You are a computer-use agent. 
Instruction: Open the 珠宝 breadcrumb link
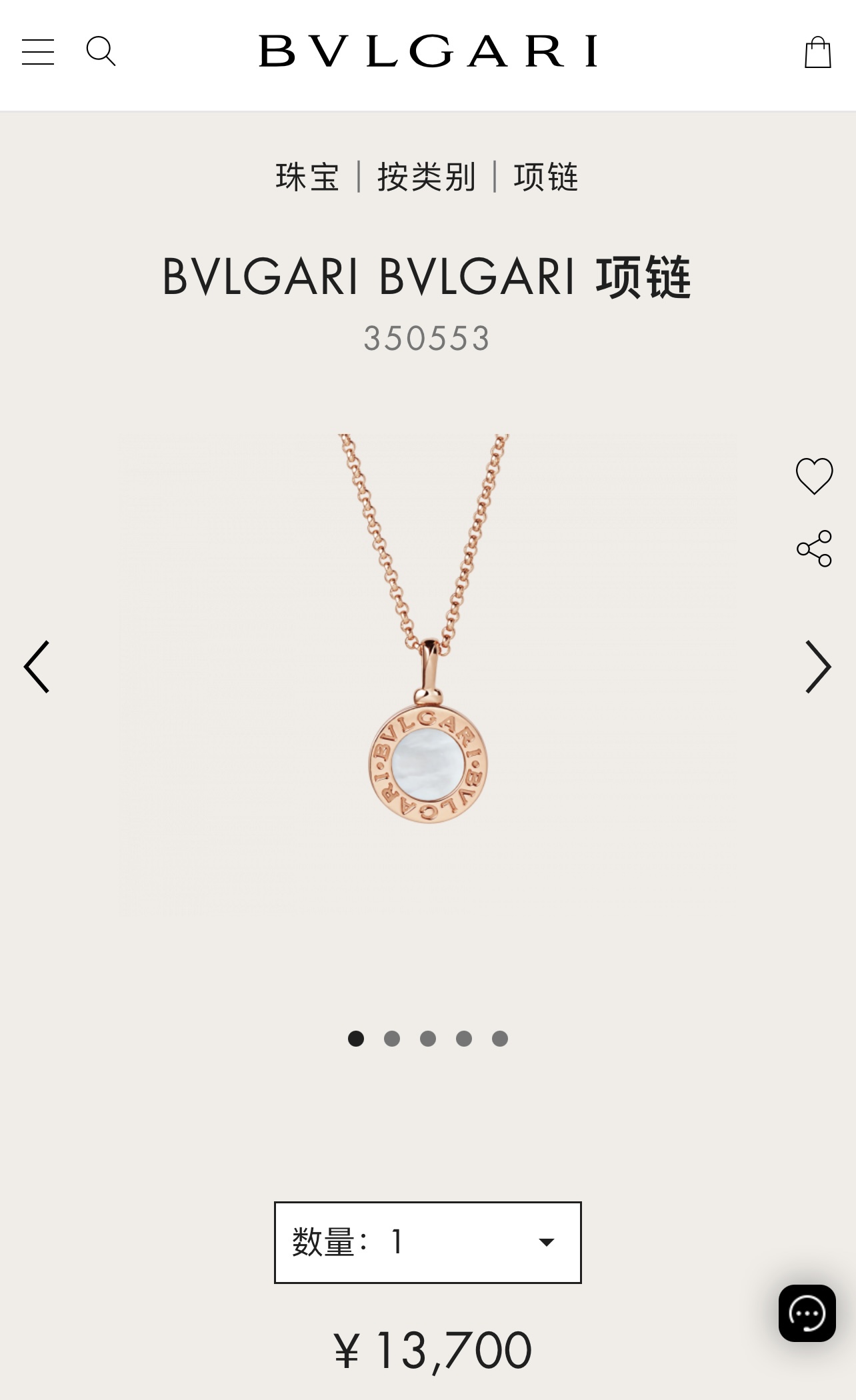click(x=307, y=177)
